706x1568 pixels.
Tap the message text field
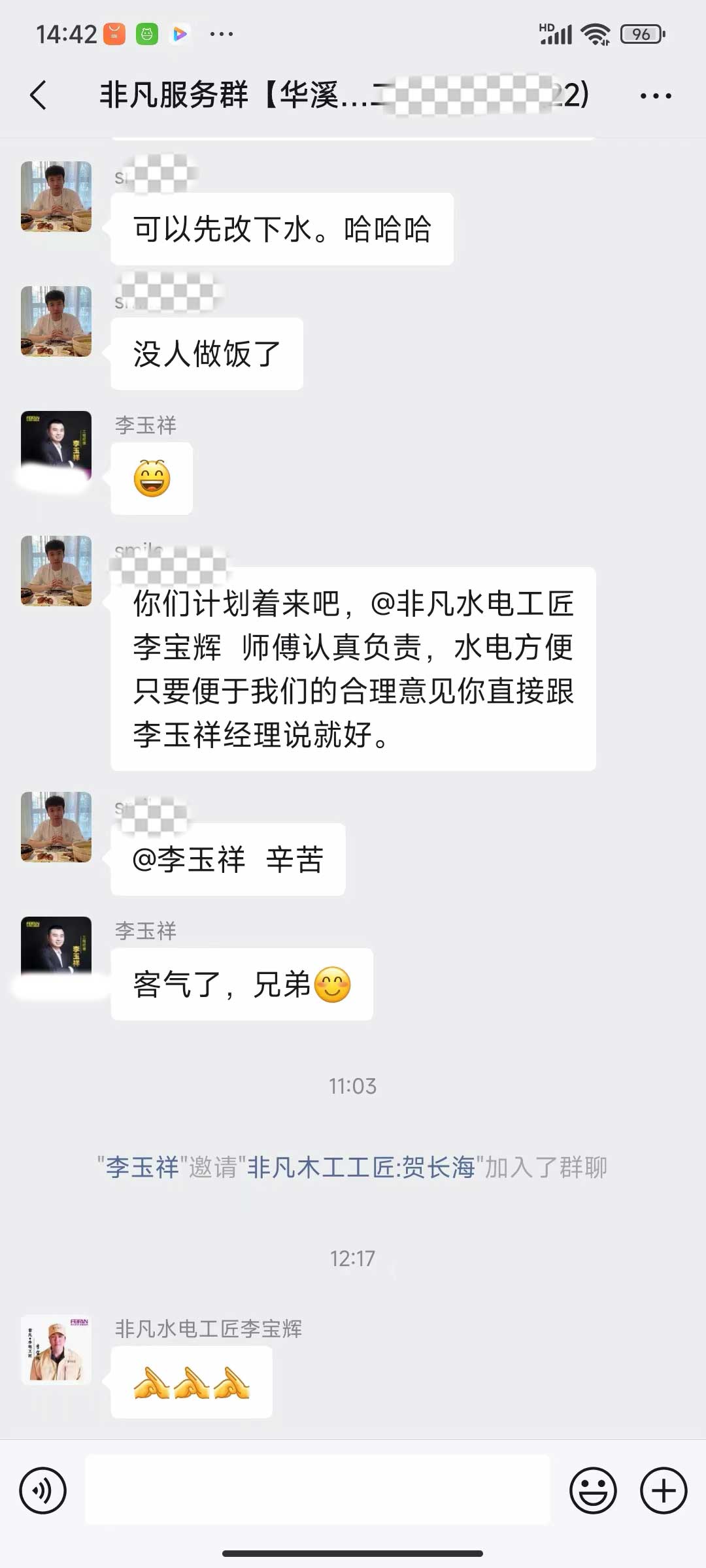(318, 1491)
